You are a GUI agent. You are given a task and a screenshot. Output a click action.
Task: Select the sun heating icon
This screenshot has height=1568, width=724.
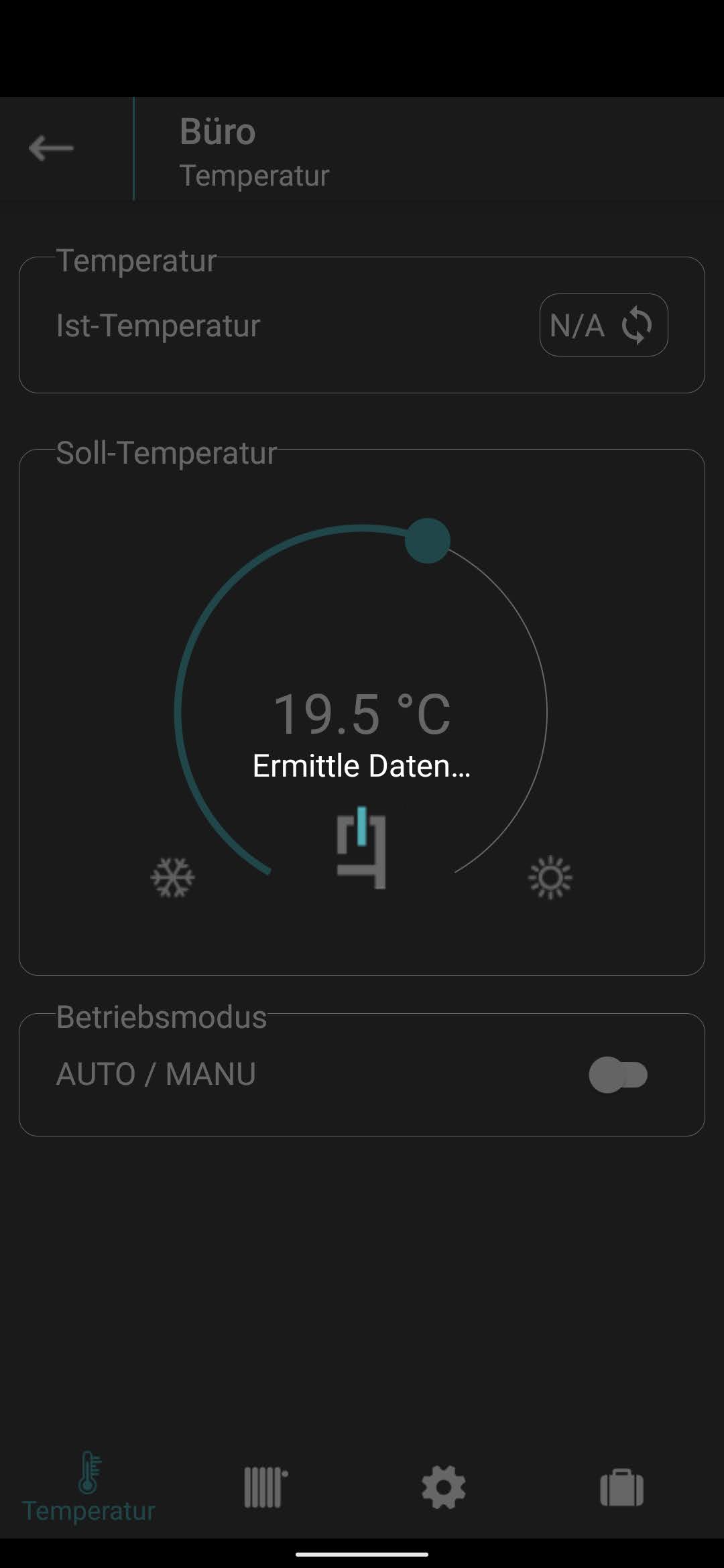[550, 877]
